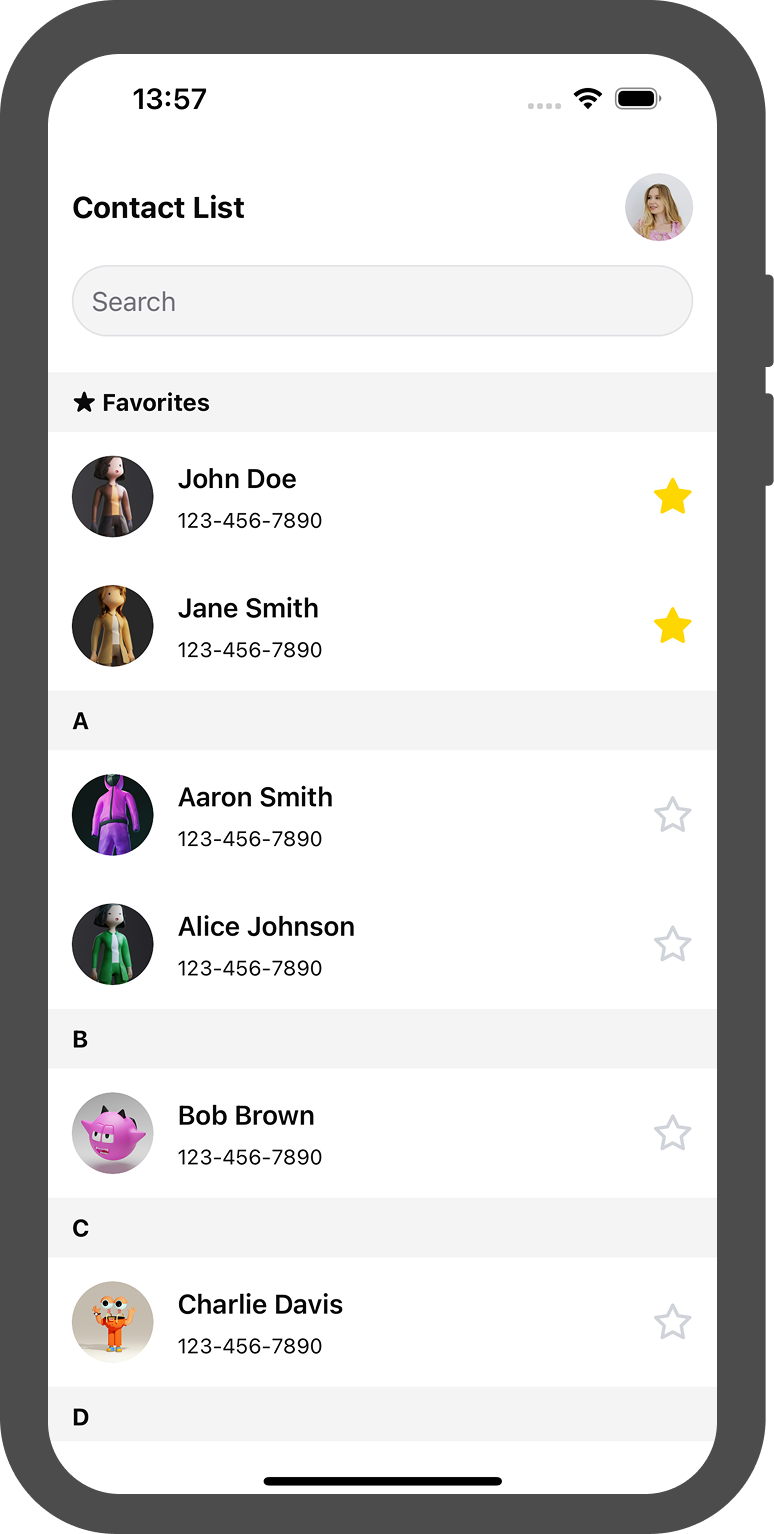
Task: Add Bob Brown to favorites
Action: tap(672, 1133)
